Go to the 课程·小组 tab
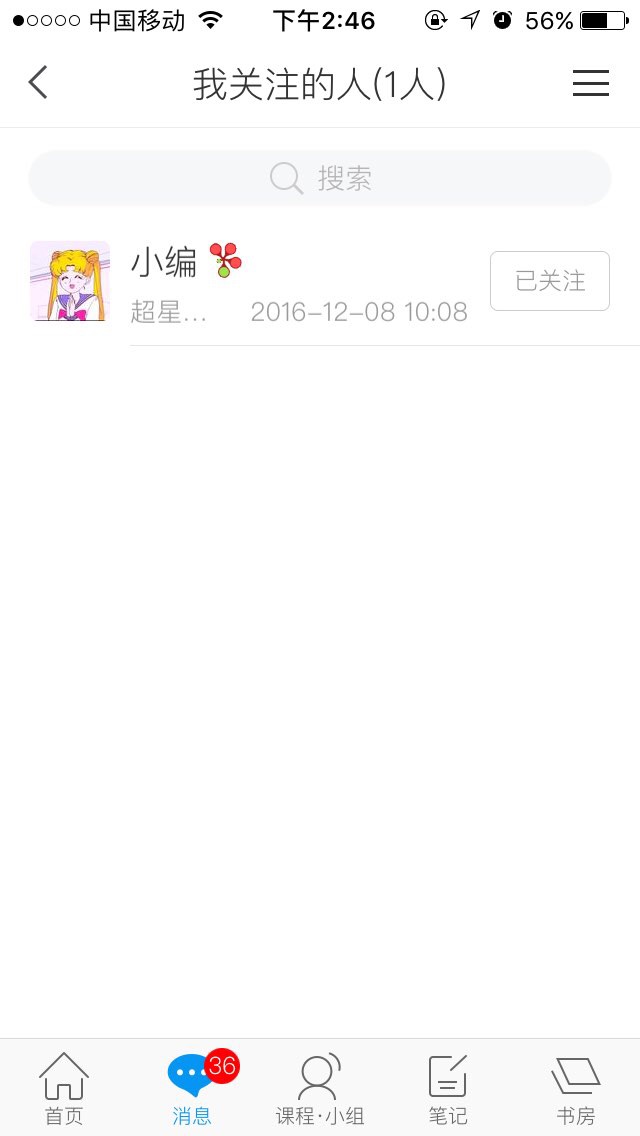640x1136 pixels. [x=320, y=1088]
